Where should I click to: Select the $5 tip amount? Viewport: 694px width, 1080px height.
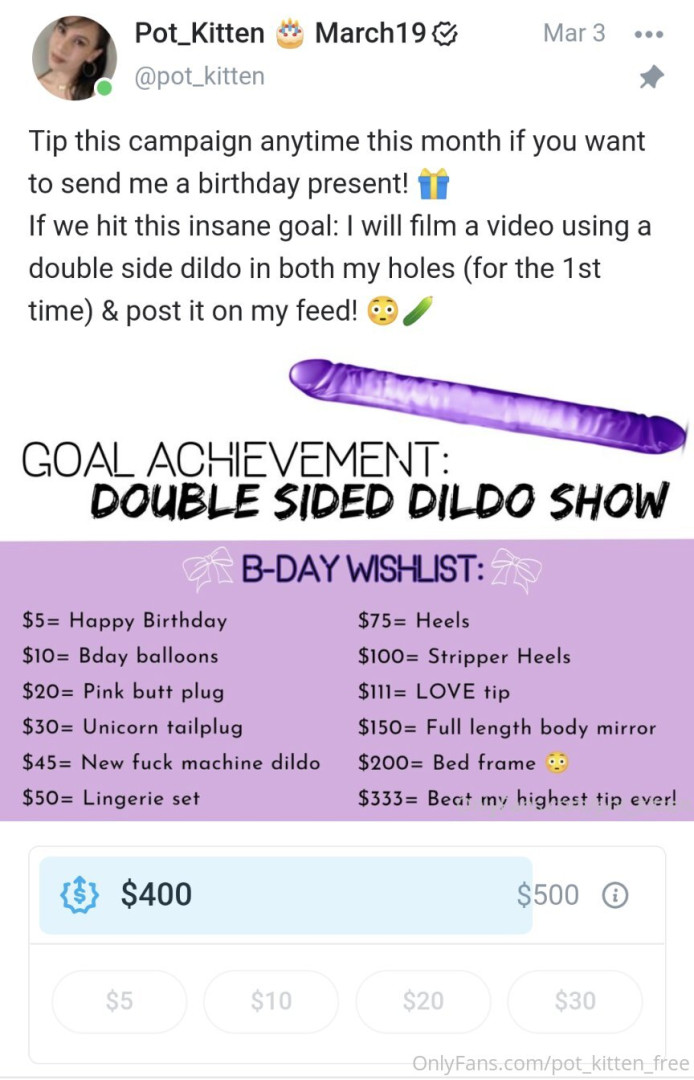(119, 1001)
